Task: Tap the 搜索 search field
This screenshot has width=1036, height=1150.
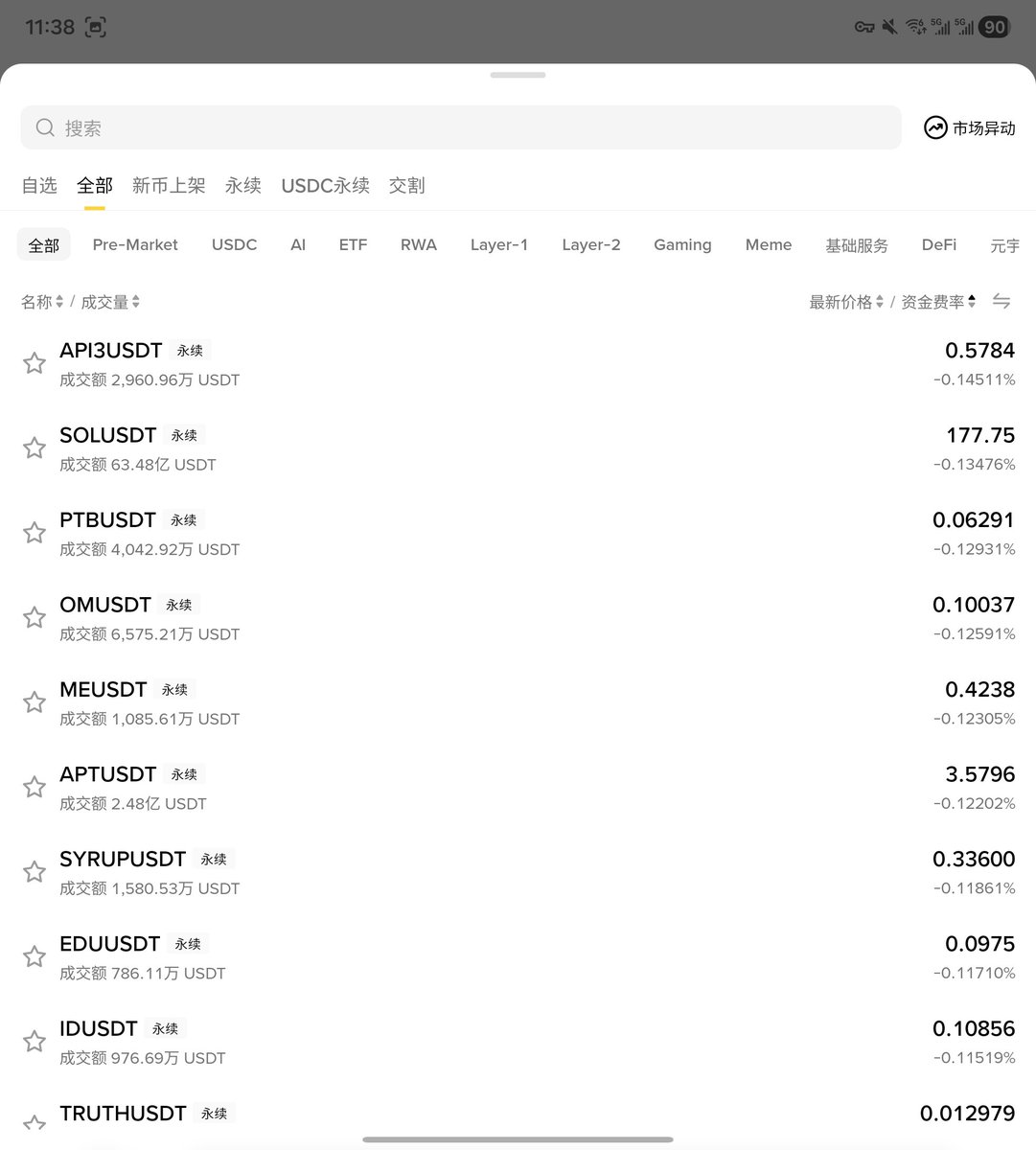Action: point(460,127)
